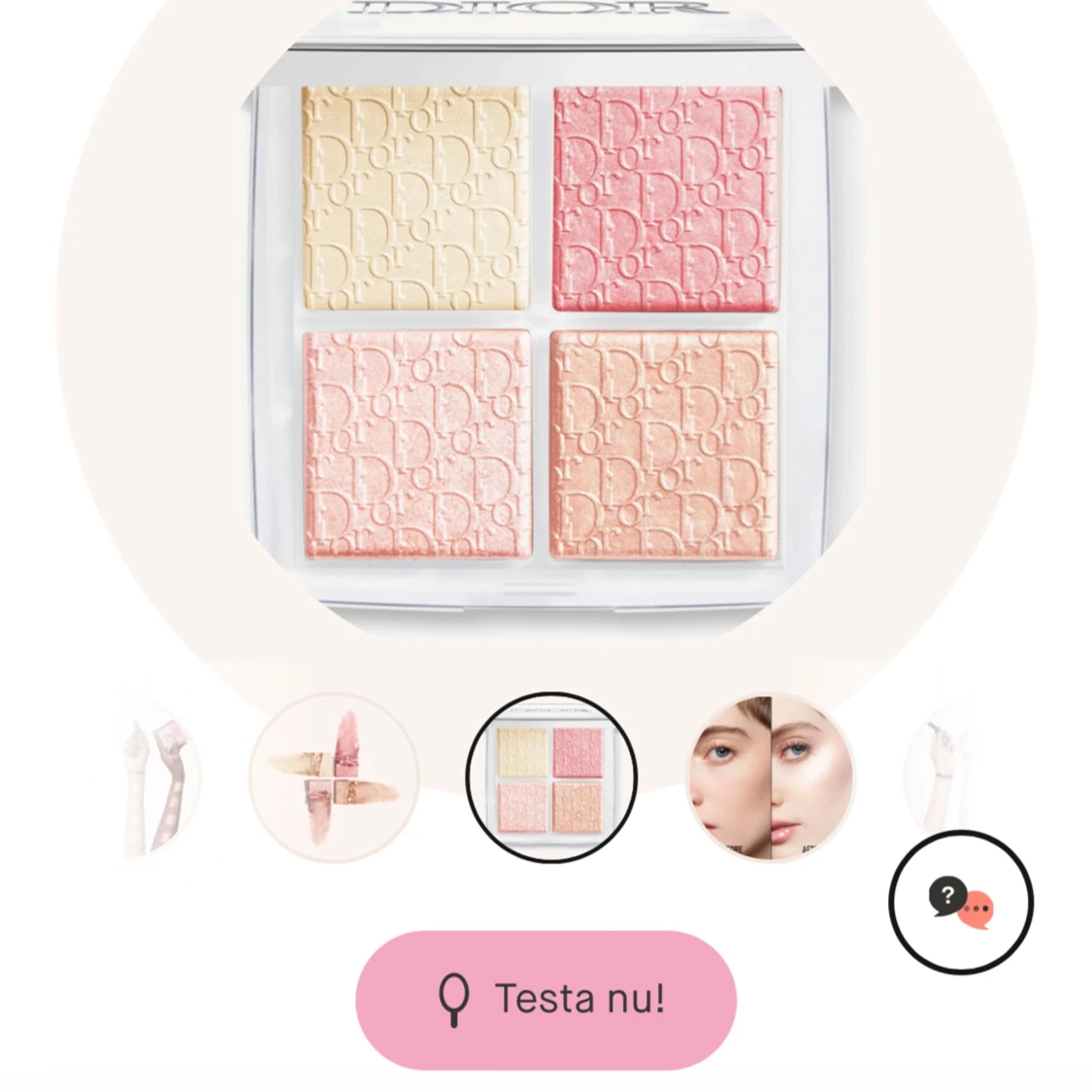Open the main Dior palette image
1092x1092 pixels.
coord(544,320)
